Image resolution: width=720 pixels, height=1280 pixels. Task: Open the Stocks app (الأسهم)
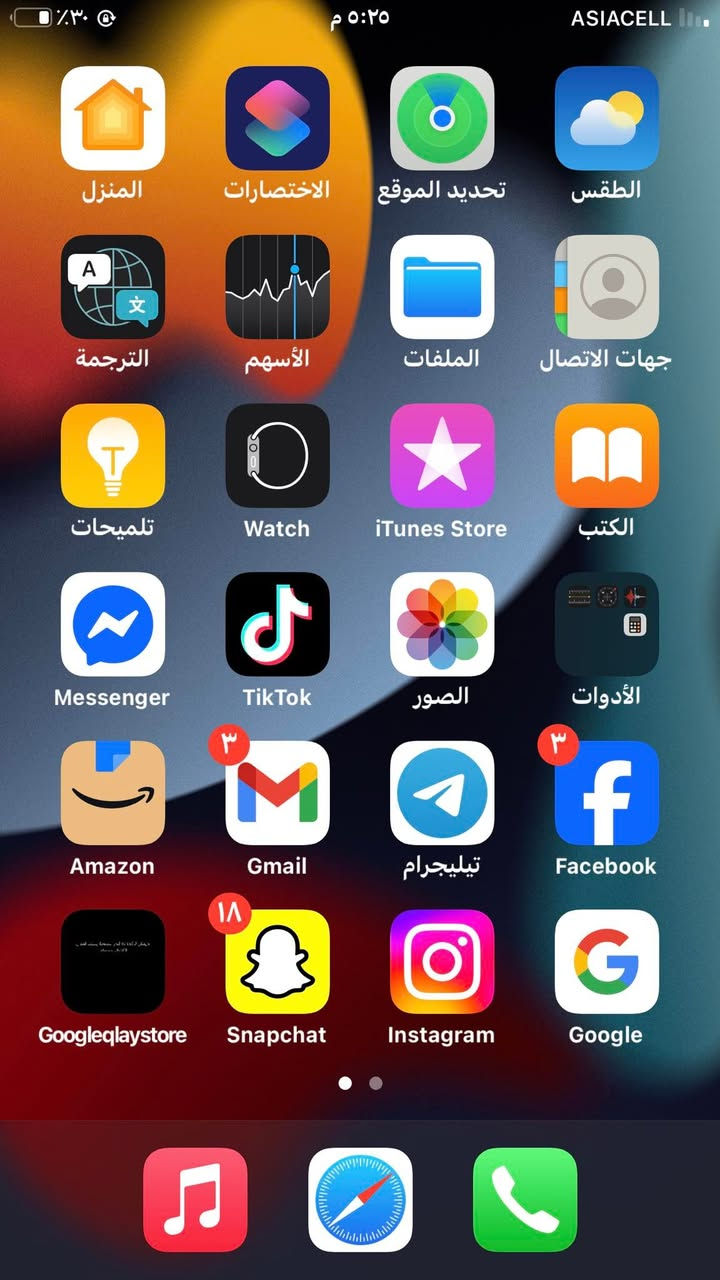click(x=277, y=287)
